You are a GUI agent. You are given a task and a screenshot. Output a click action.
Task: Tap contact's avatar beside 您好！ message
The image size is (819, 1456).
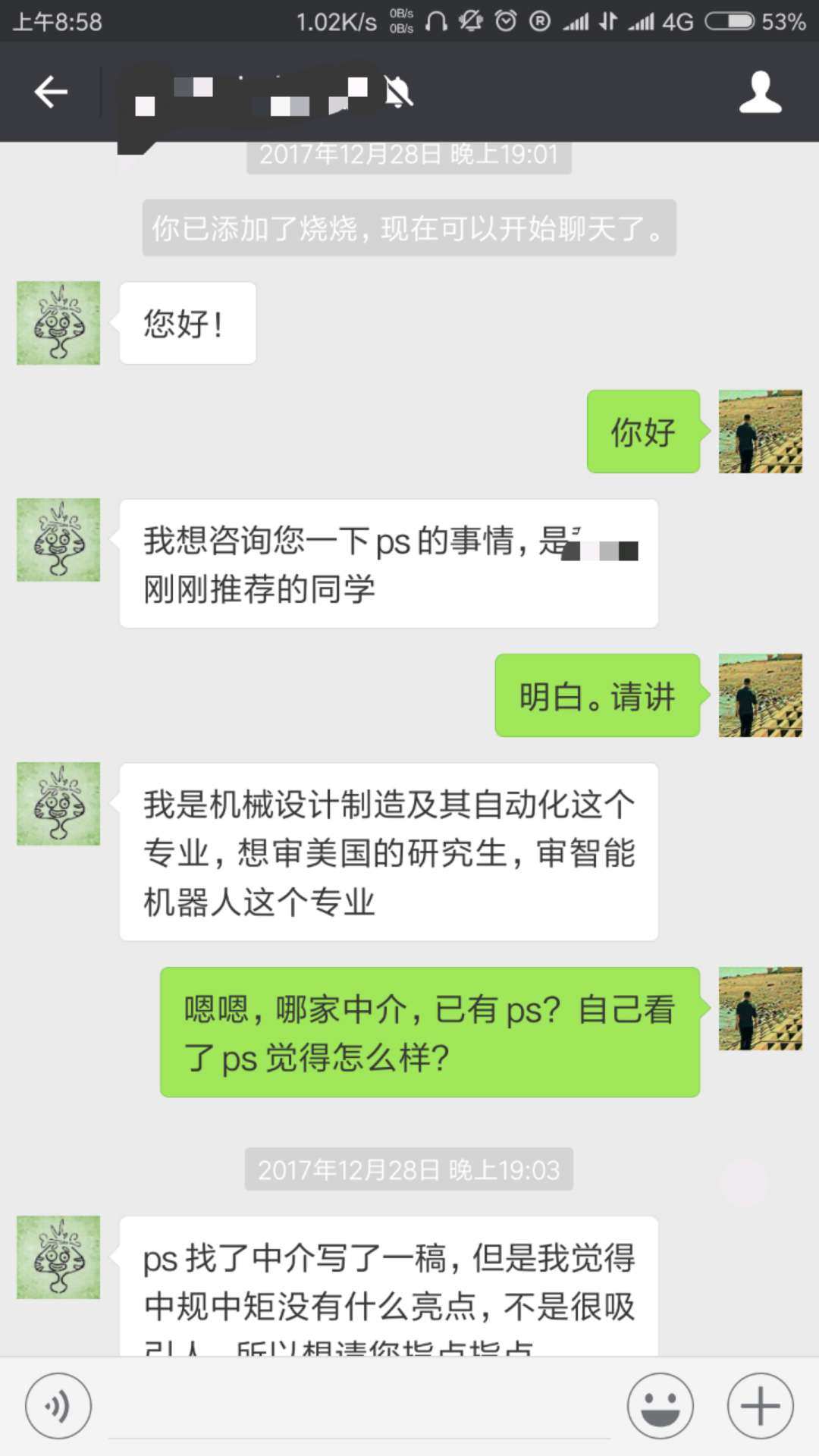[x=58, y=323]
